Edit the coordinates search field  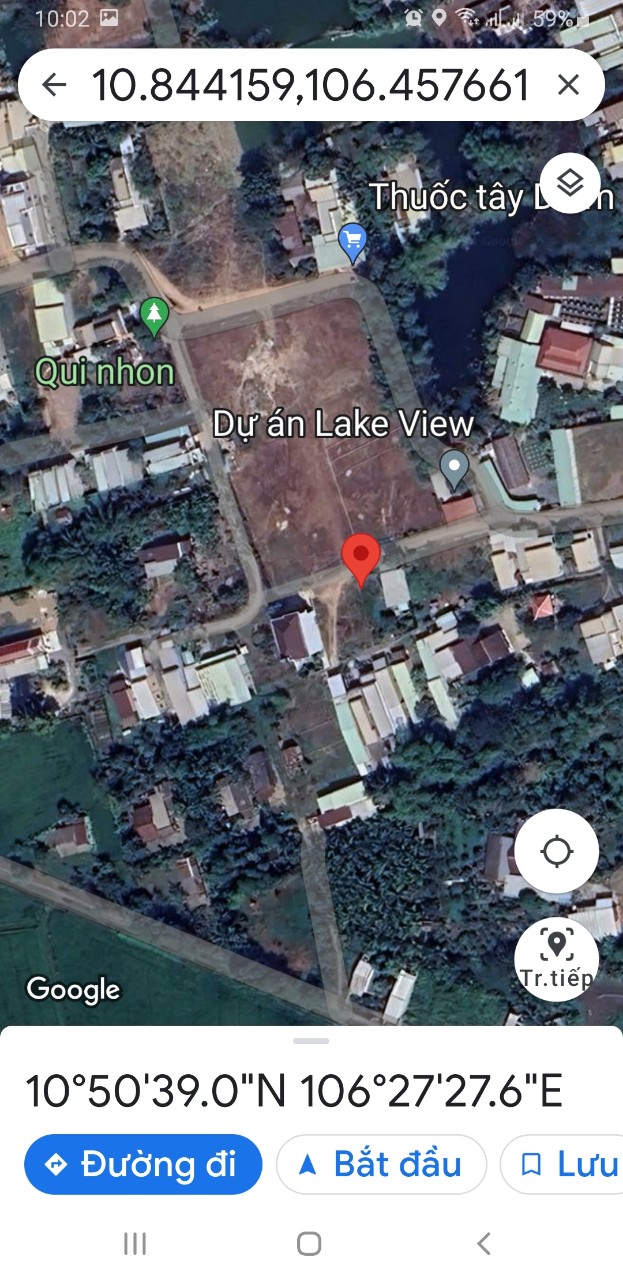(x=310, y=85)
